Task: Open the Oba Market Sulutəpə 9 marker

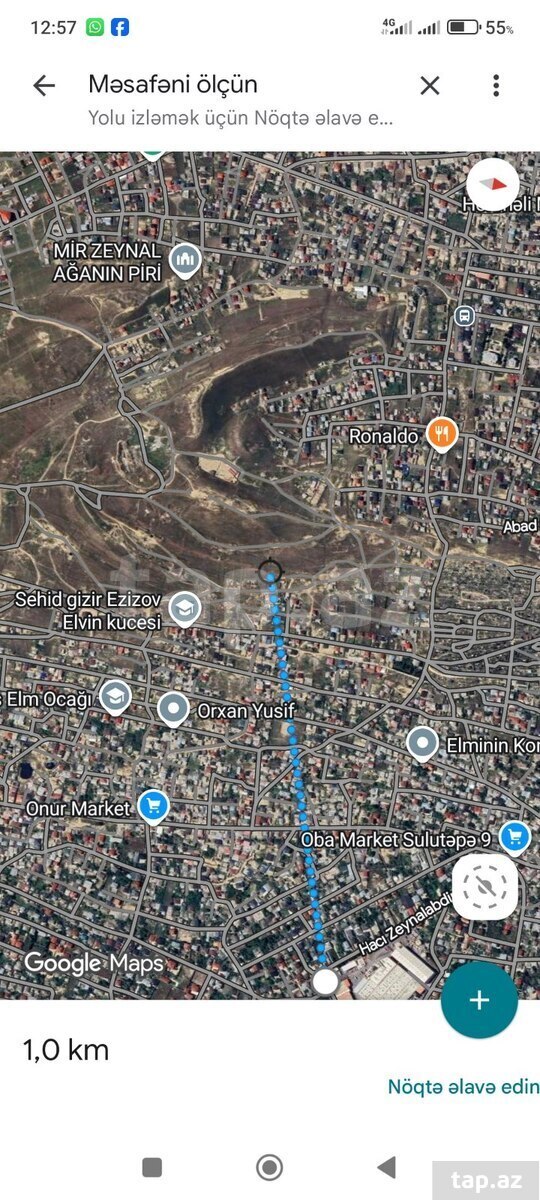Action: click(x=514, y=838)
